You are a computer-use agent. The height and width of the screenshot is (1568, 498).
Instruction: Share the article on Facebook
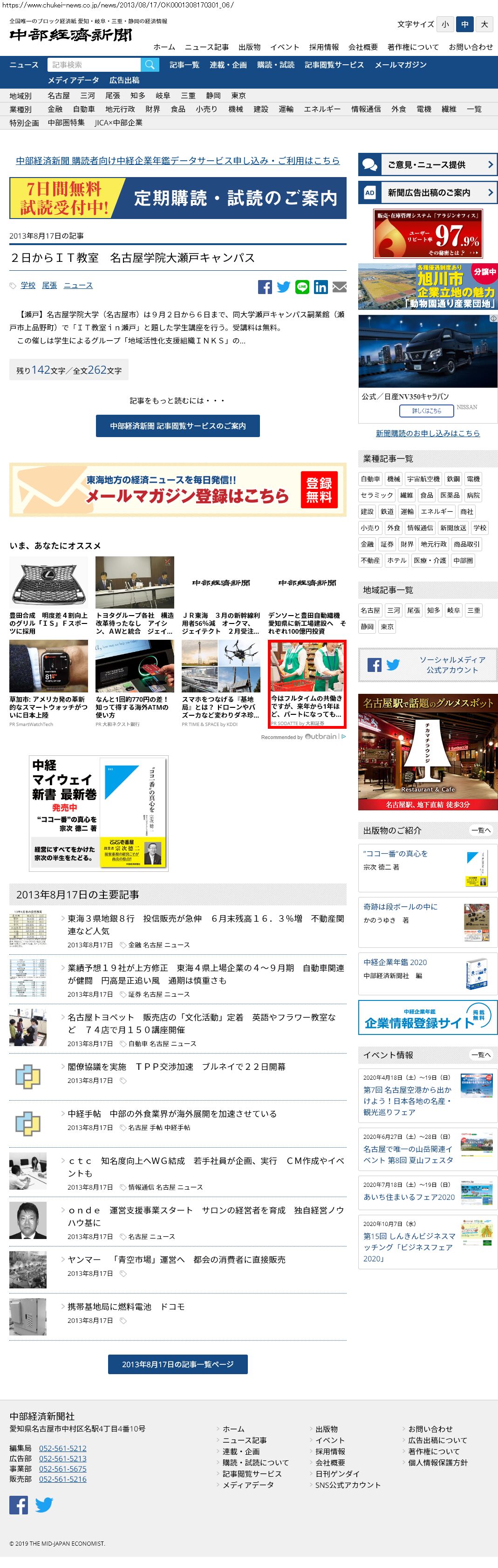tap(265, 288)
